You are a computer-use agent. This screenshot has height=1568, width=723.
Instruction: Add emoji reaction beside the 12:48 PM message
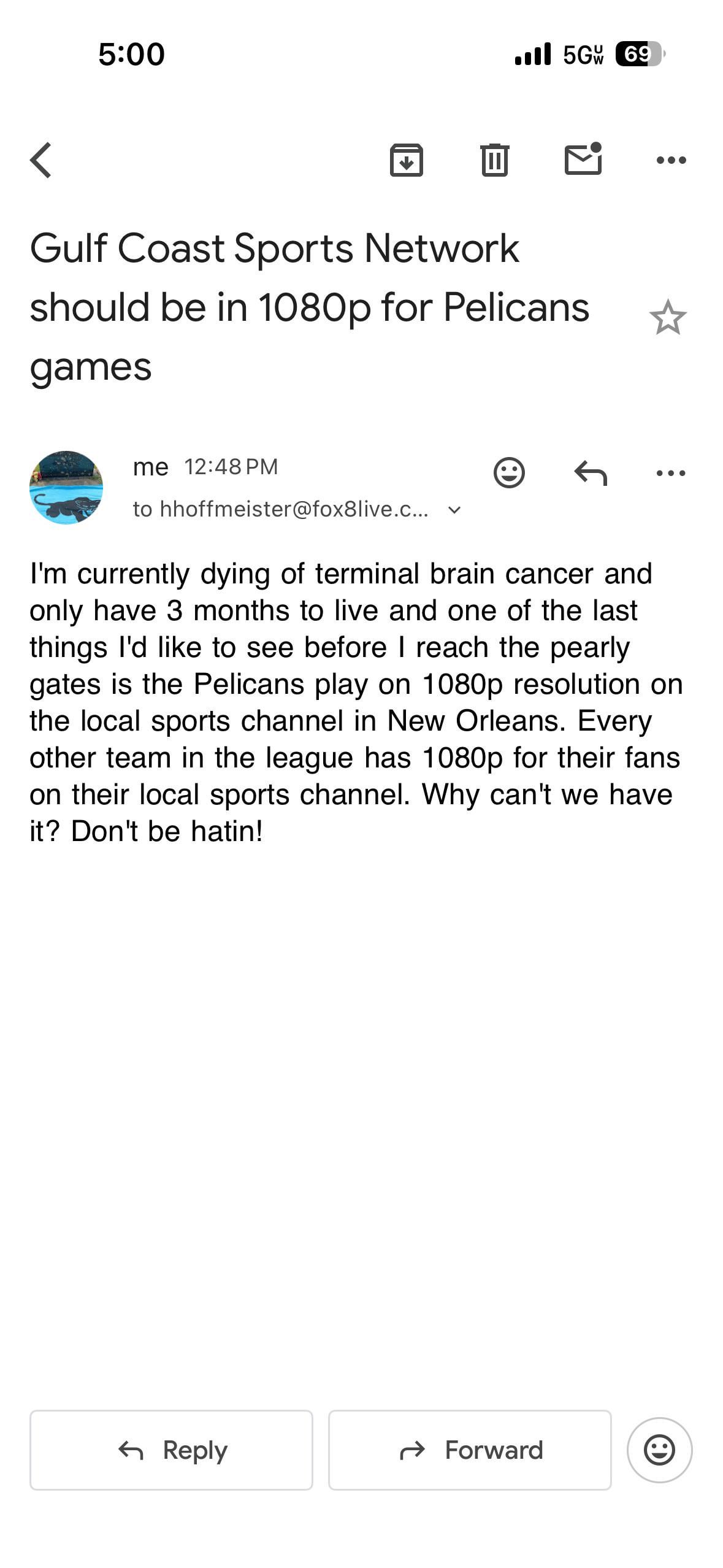tap(509, 473)
